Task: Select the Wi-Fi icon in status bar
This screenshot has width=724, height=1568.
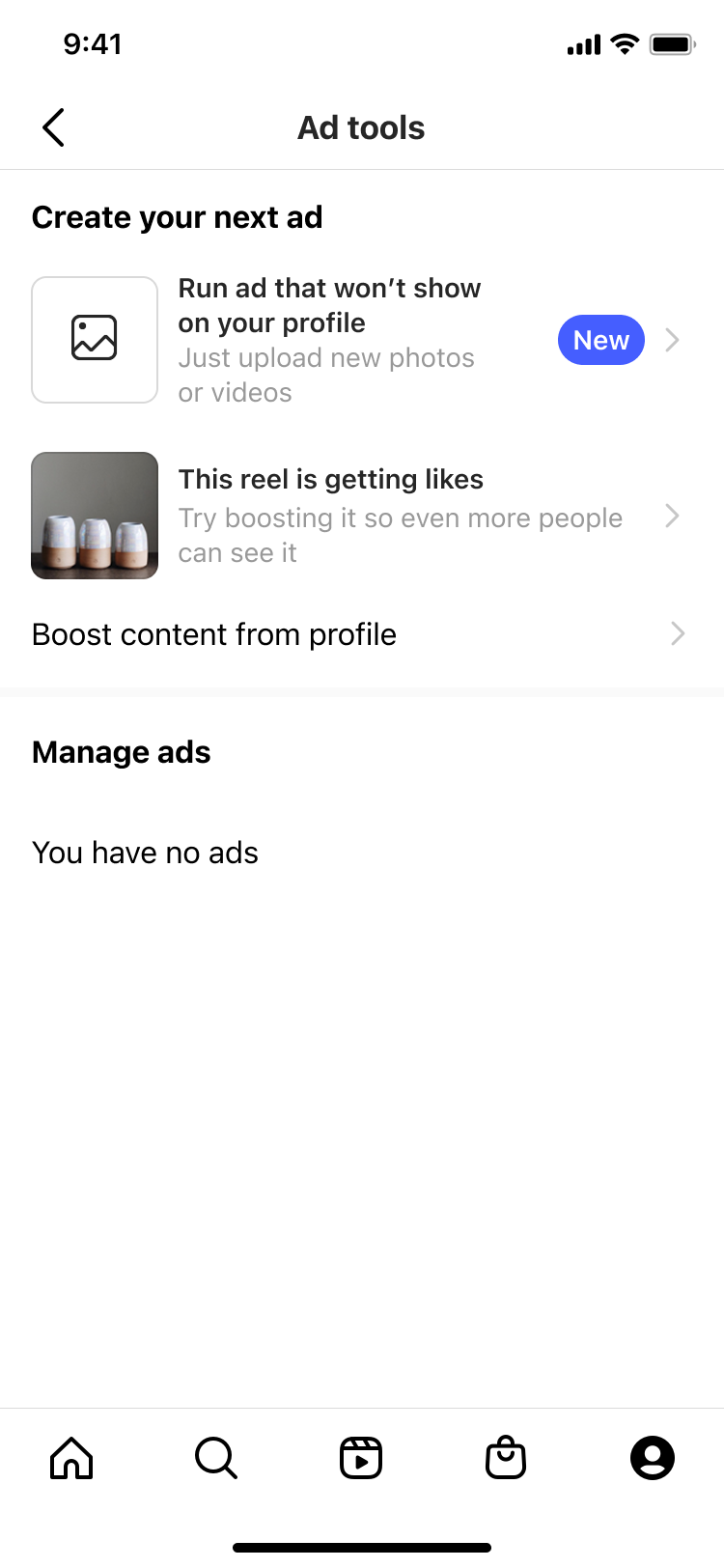Action: click(x=623, y=43)
